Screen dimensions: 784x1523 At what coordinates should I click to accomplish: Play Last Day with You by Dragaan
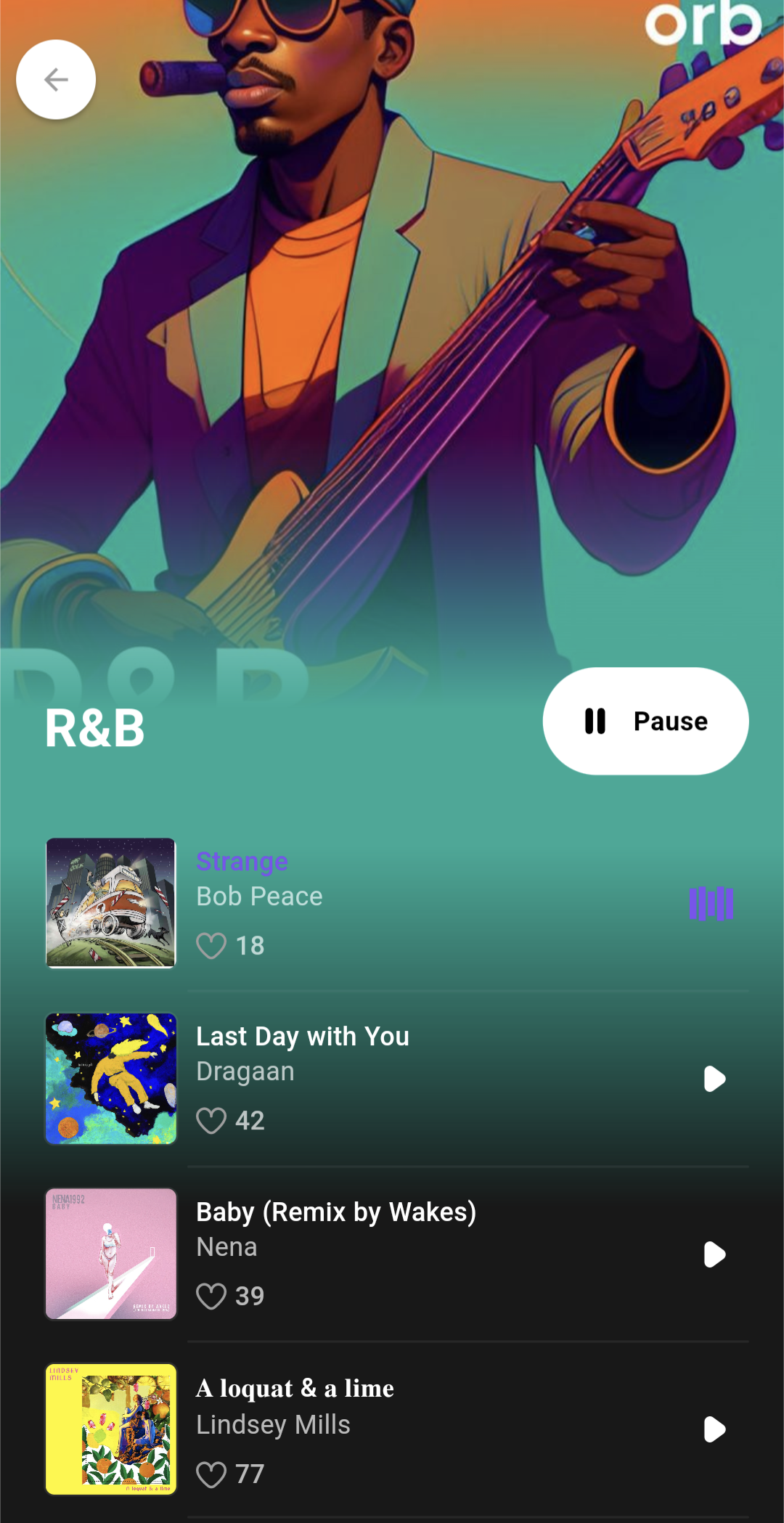(x=714, y=1079)
